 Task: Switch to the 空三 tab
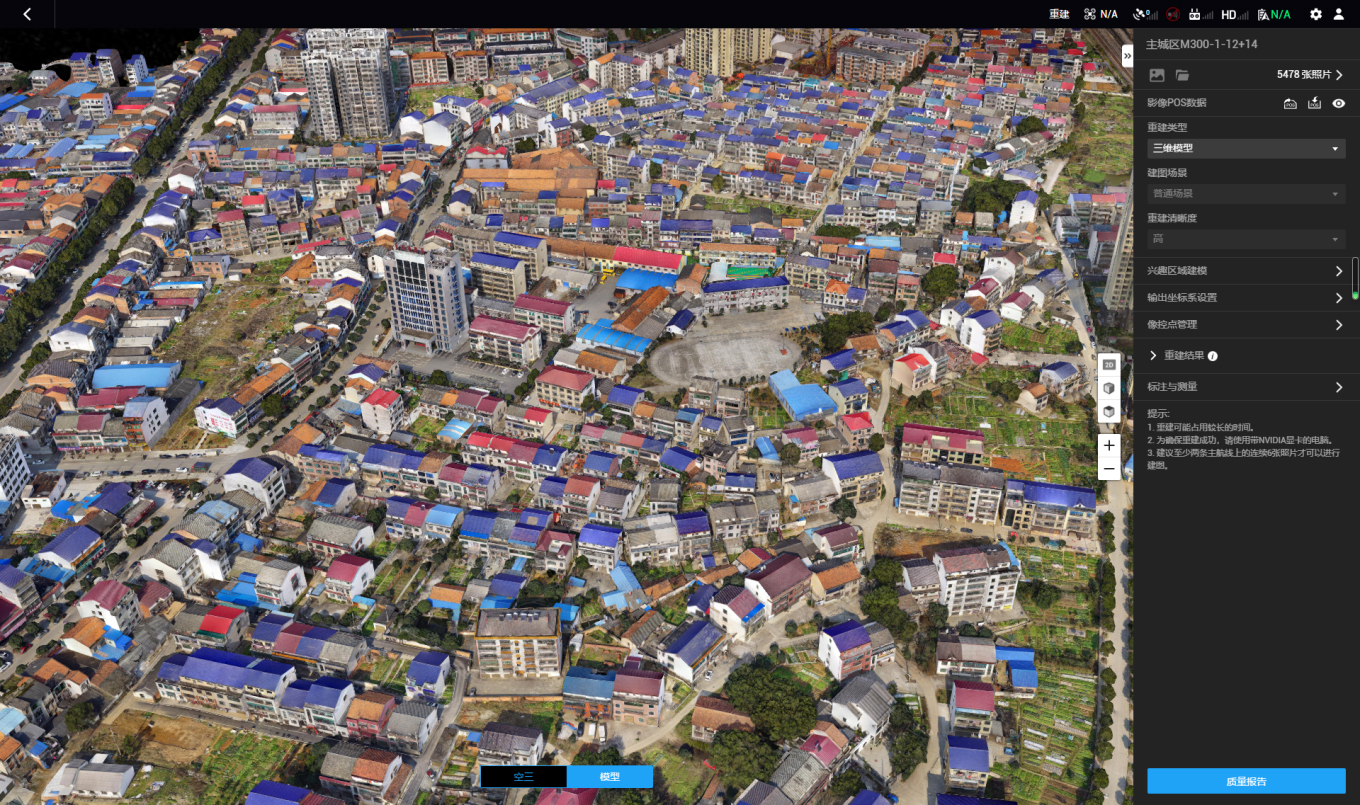(x=523, y=777)
